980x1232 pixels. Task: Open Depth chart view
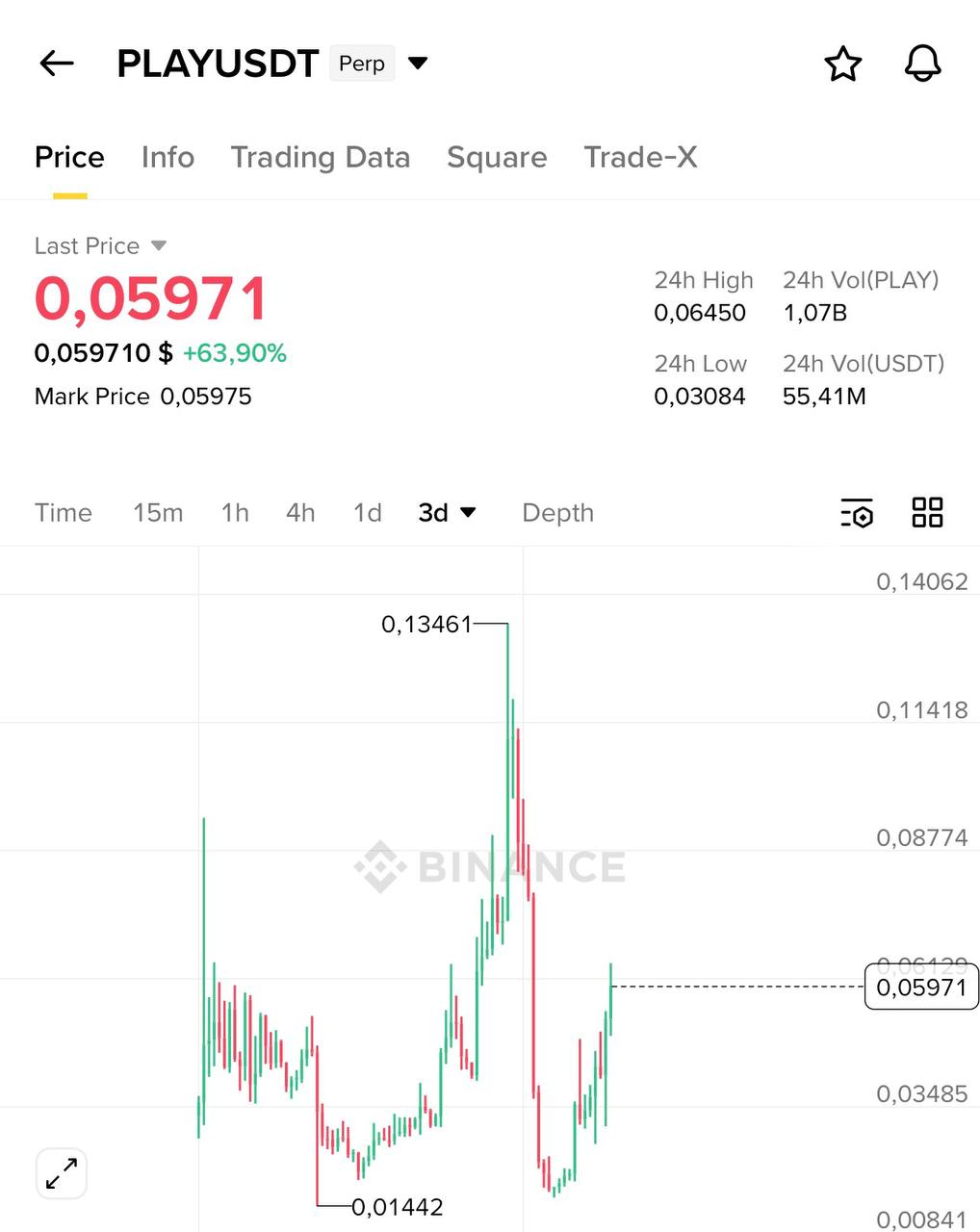557,513
